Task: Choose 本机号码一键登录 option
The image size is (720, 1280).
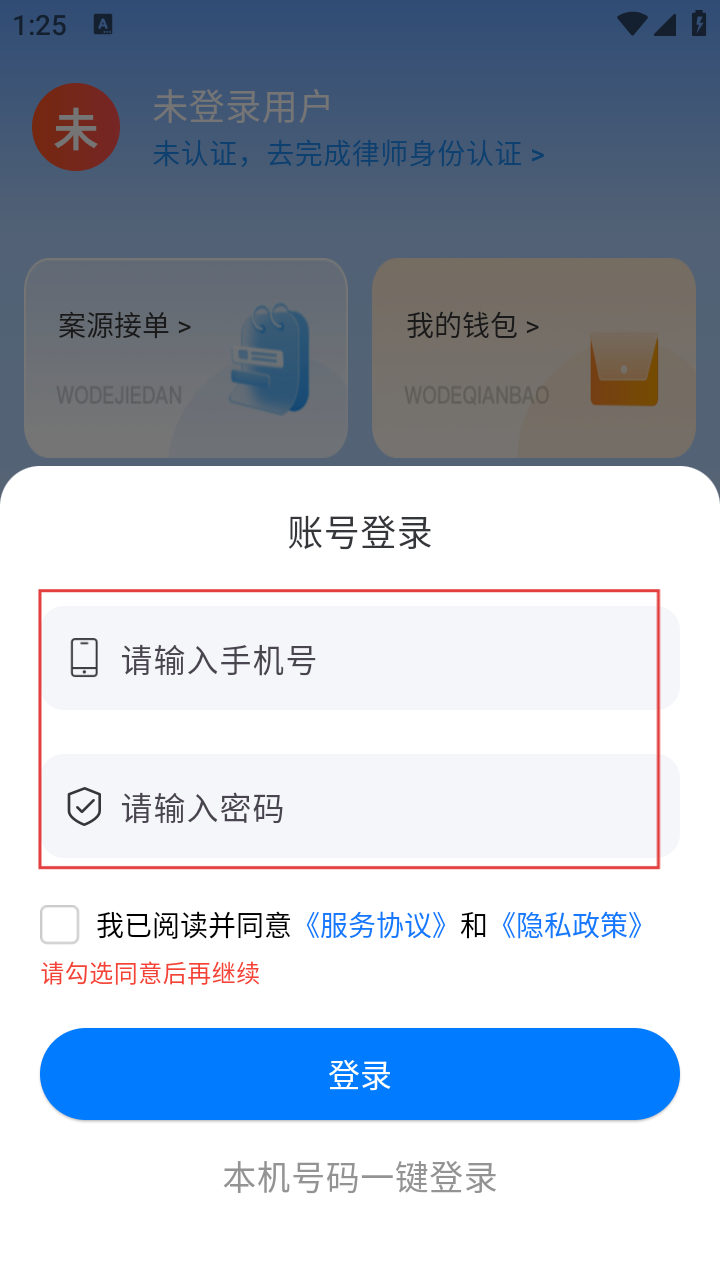Action: click(360, 1177)
